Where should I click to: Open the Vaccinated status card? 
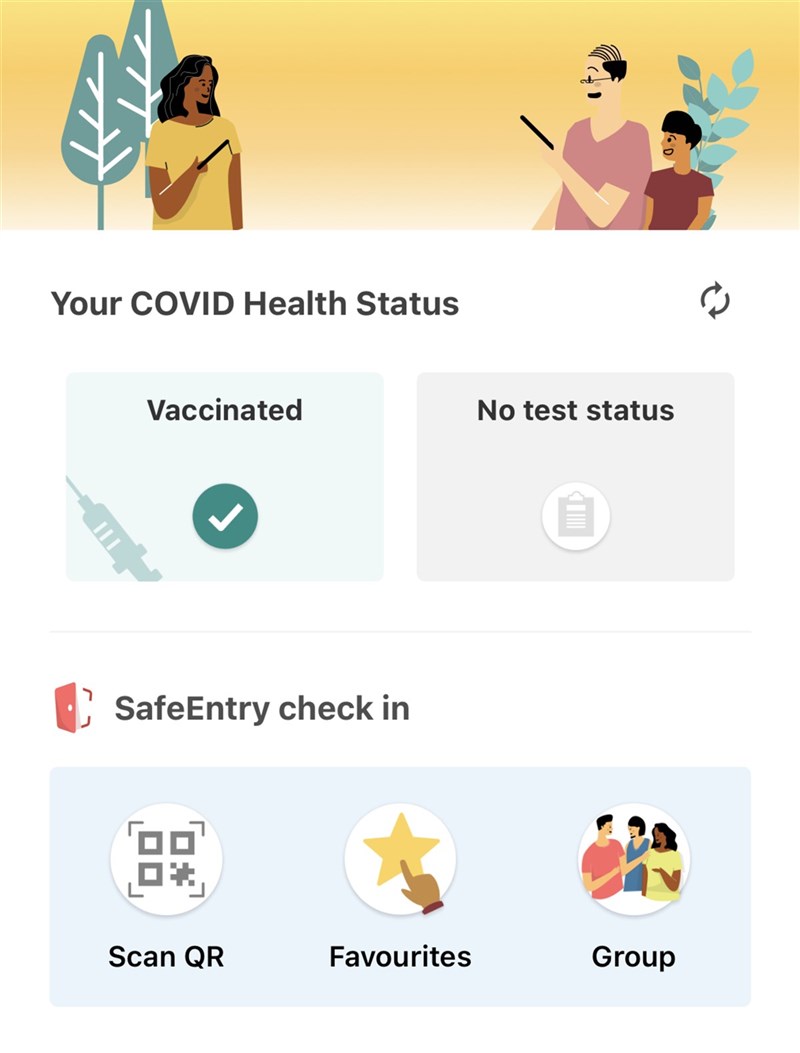coord(224,476)
